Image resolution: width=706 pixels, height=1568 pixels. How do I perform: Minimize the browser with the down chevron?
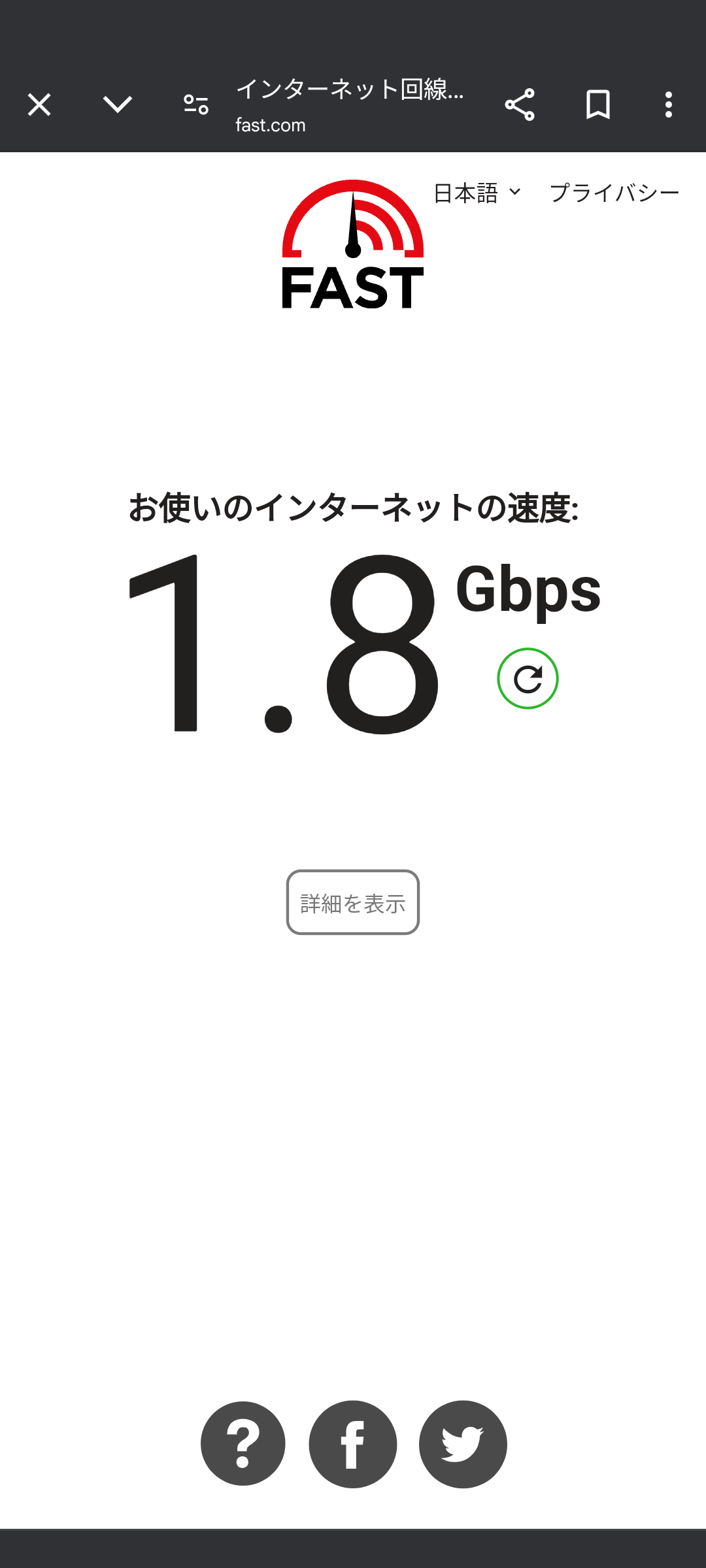118,105
